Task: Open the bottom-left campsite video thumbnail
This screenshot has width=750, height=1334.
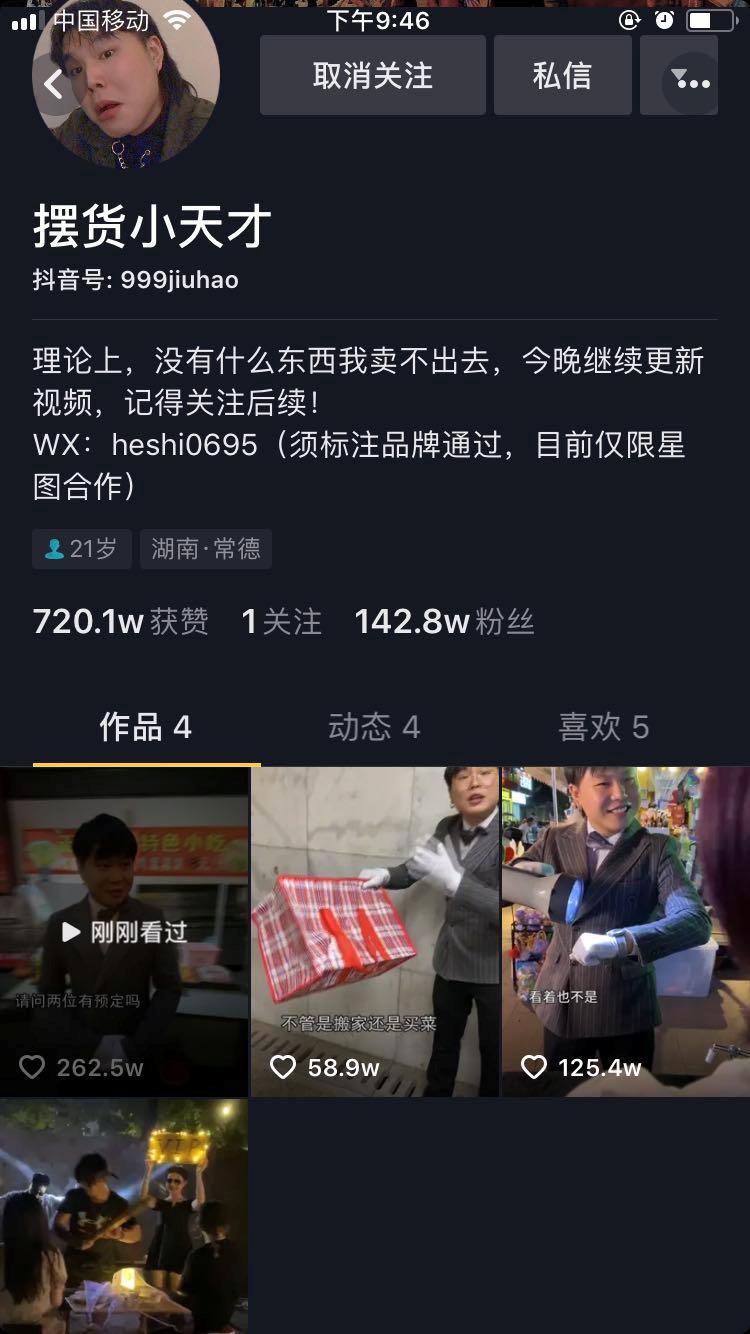Action: (124, 1214)
